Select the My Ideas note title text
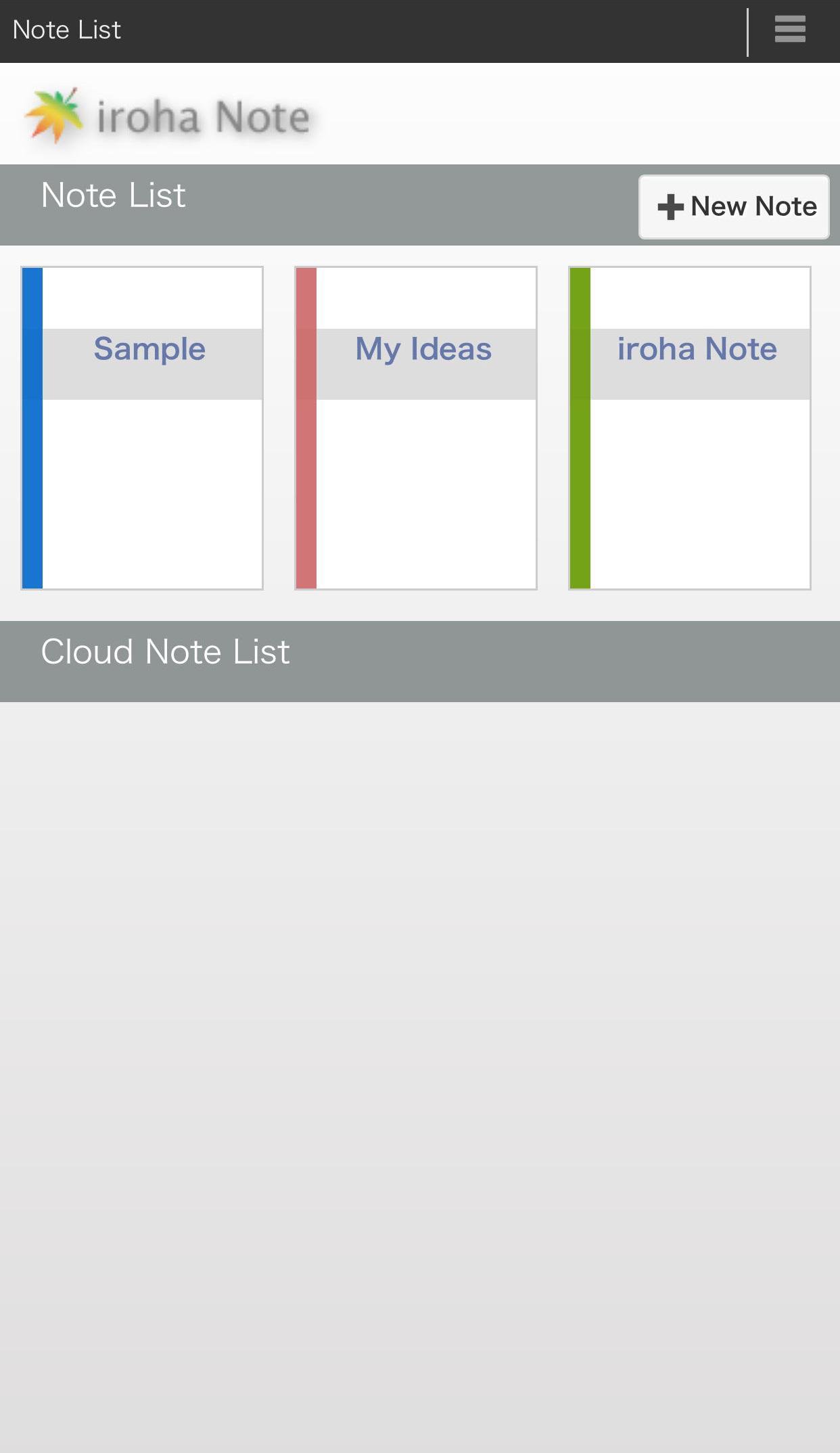The height and width of the screenshot is (1453, 840). coord(424,349)
